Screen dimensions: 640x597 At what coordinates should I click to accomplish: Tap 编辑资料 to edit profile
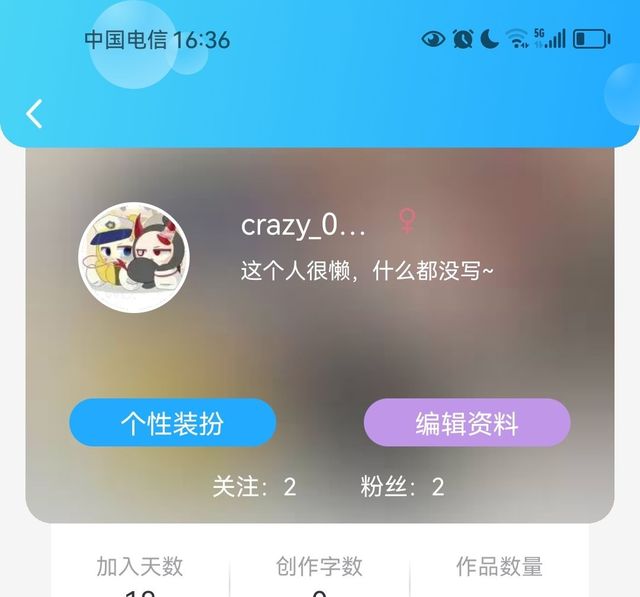click(467, 423)
